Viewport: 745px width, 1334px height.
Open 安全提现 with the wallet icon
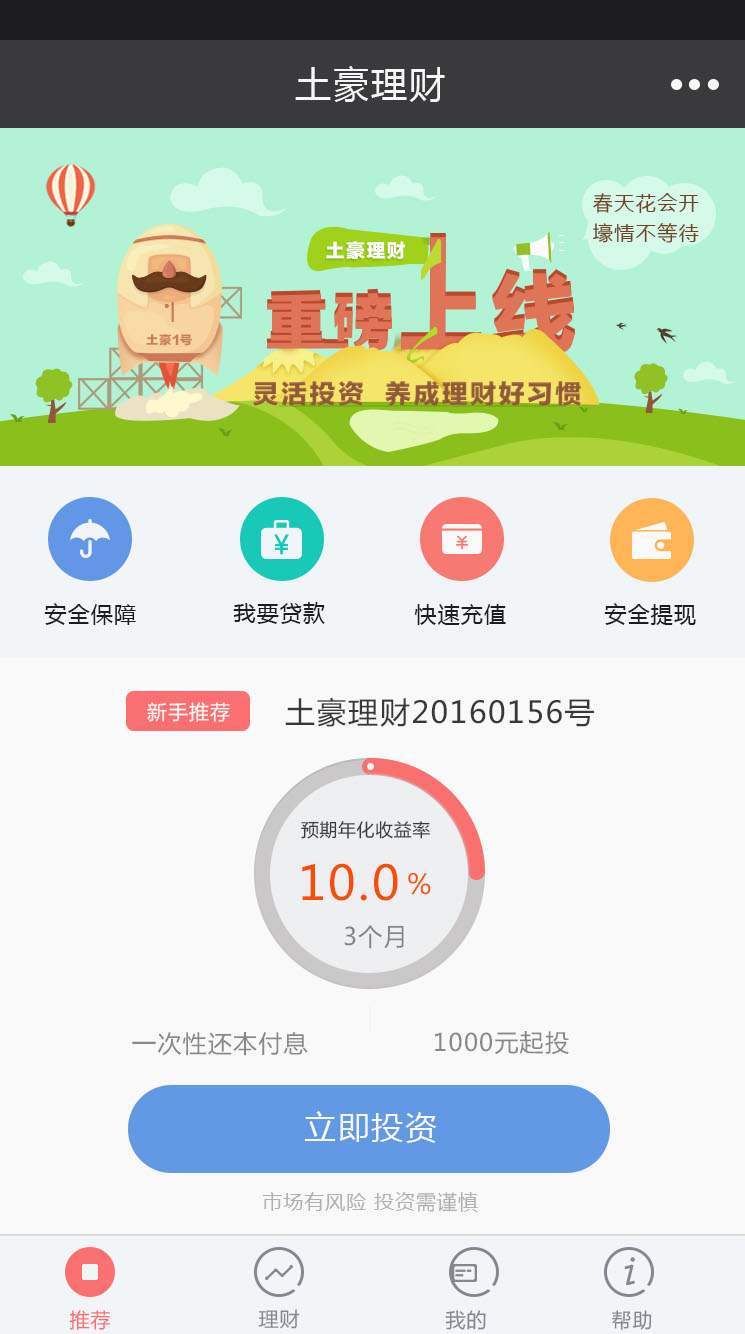[x=652, y=539]
